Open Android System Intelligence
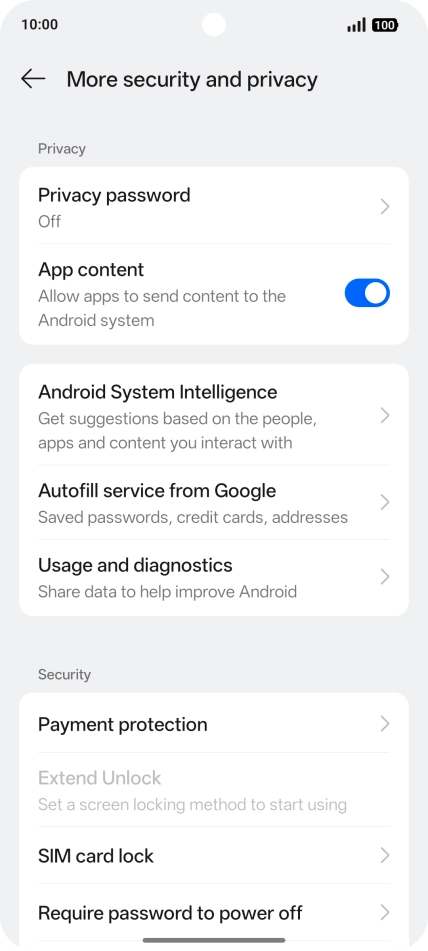The width and height of the screenshot is (428, 951). coord(214,416)
